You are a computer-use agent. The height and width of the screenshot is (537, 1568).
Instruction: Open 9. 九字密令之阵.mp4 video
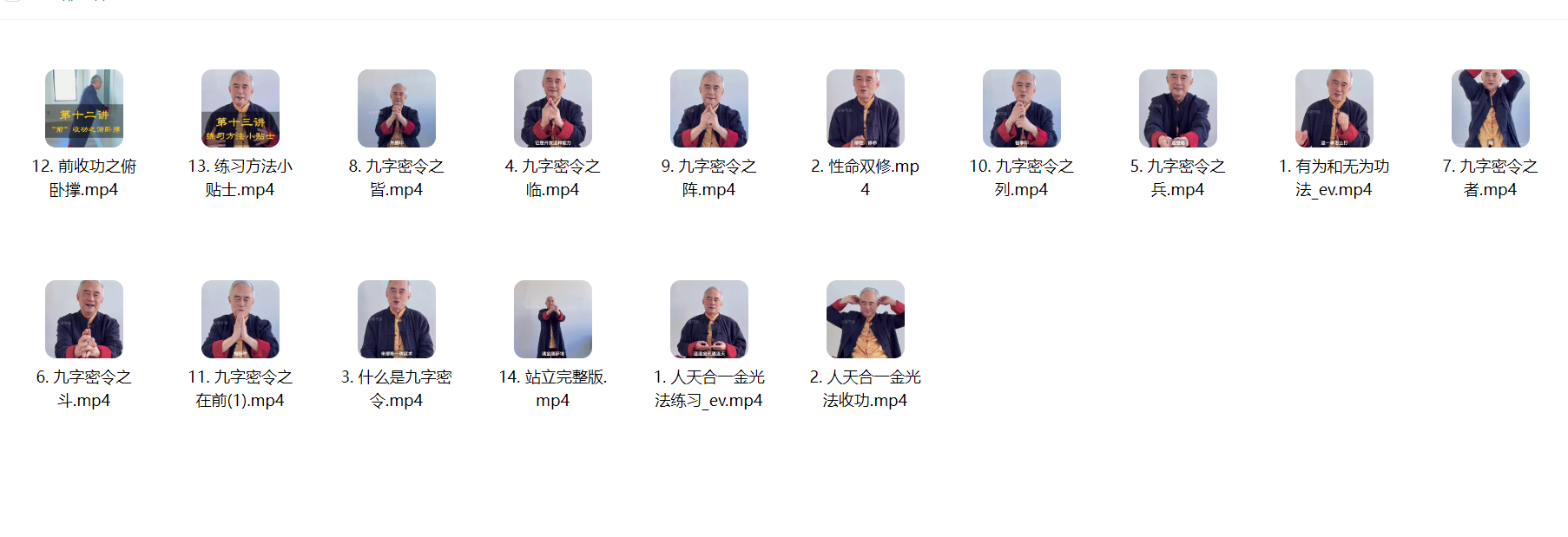click(709, 108)
